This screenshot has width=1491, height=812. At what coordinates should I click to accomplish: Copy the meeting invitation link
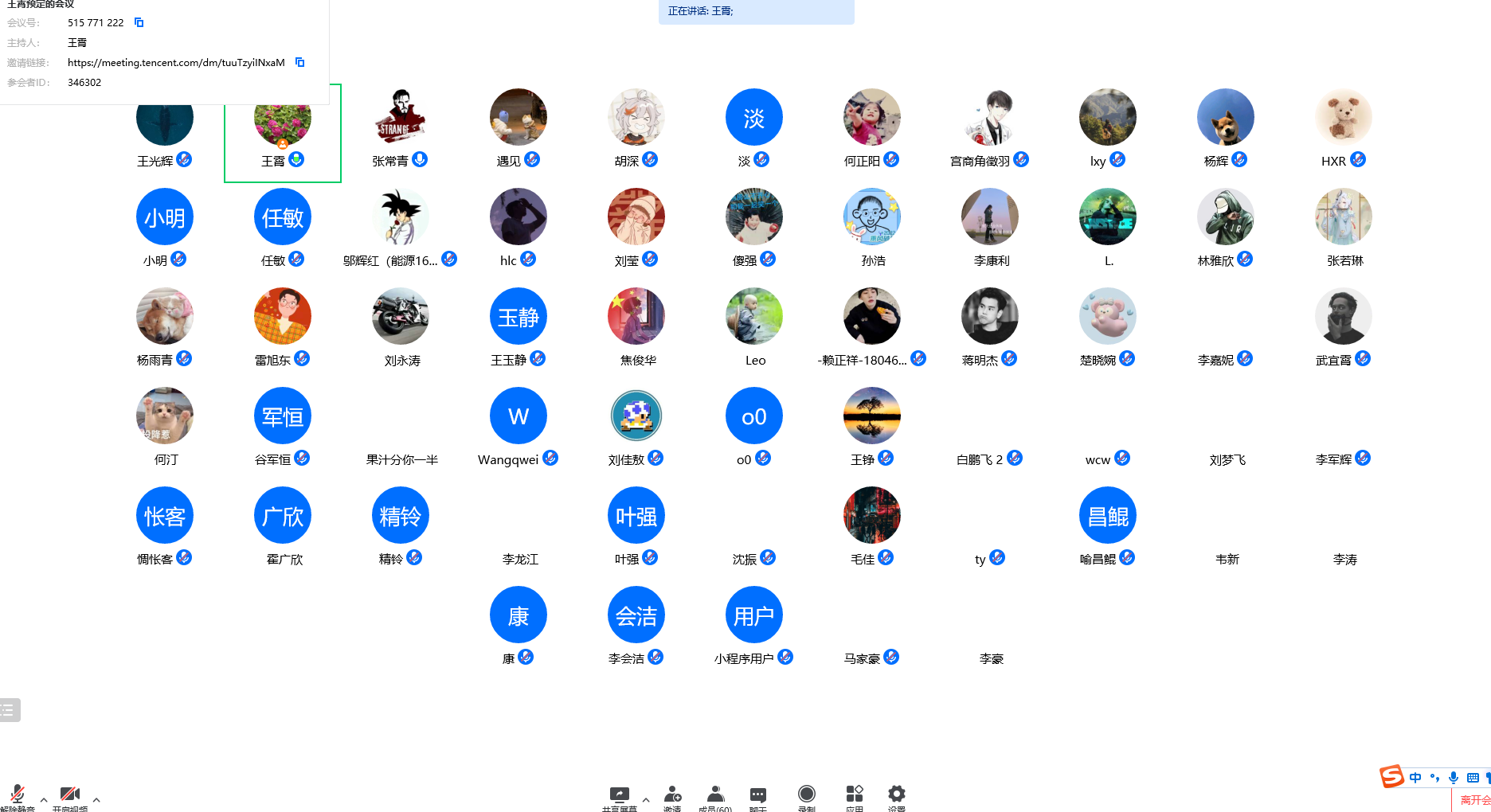coord(299,62)
